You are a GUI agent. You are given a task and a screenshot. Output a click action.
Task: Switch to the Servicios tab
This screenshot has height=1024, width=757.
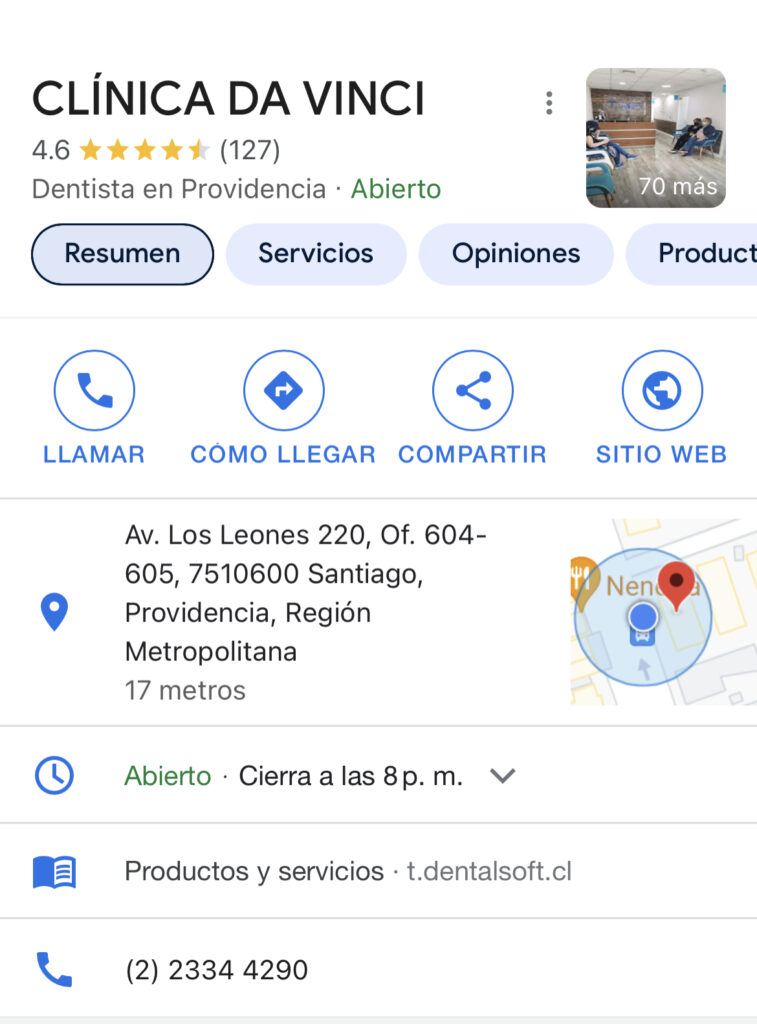click(316, 254)
